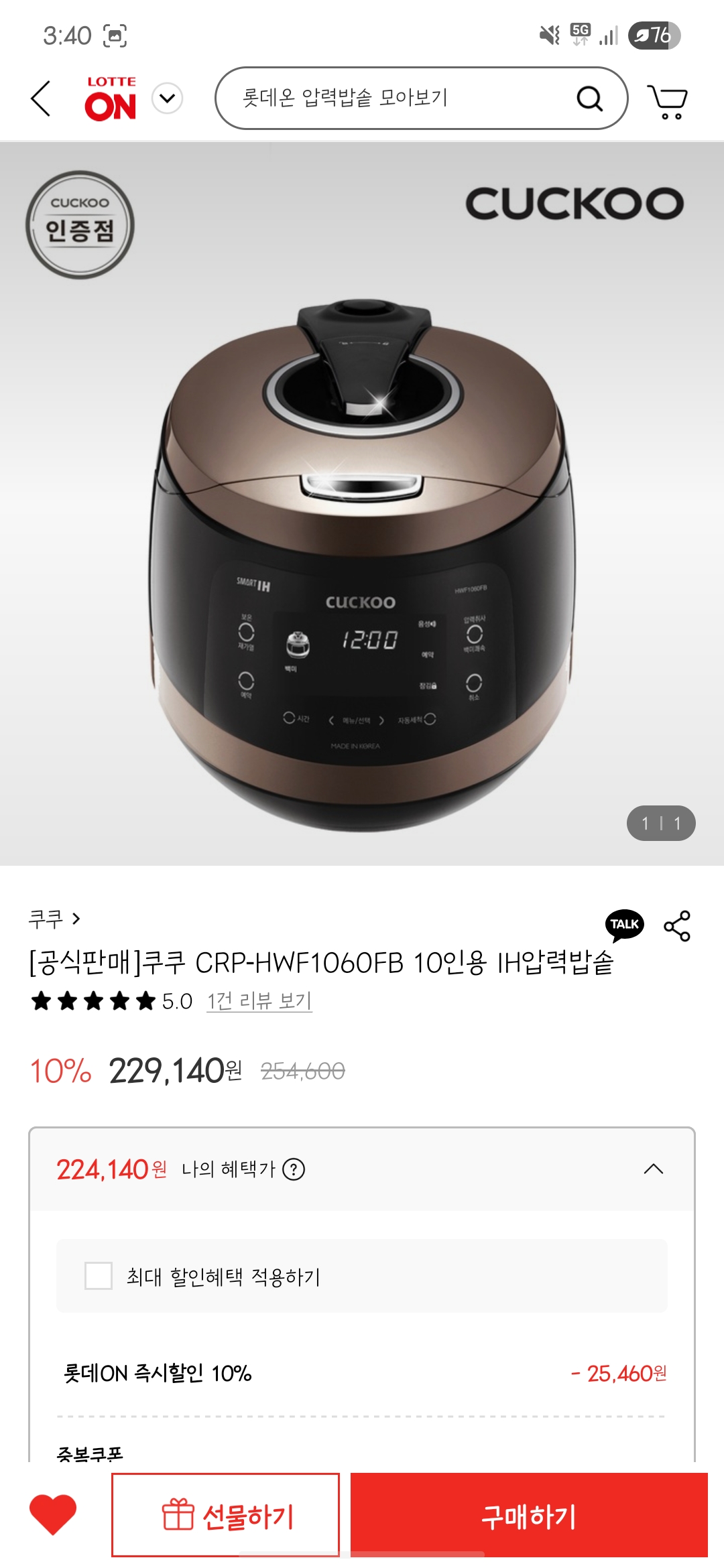Run search with the magnifier icon
Screen dimensions: 724x1568
pyautogui.click(x=589, y=99)
